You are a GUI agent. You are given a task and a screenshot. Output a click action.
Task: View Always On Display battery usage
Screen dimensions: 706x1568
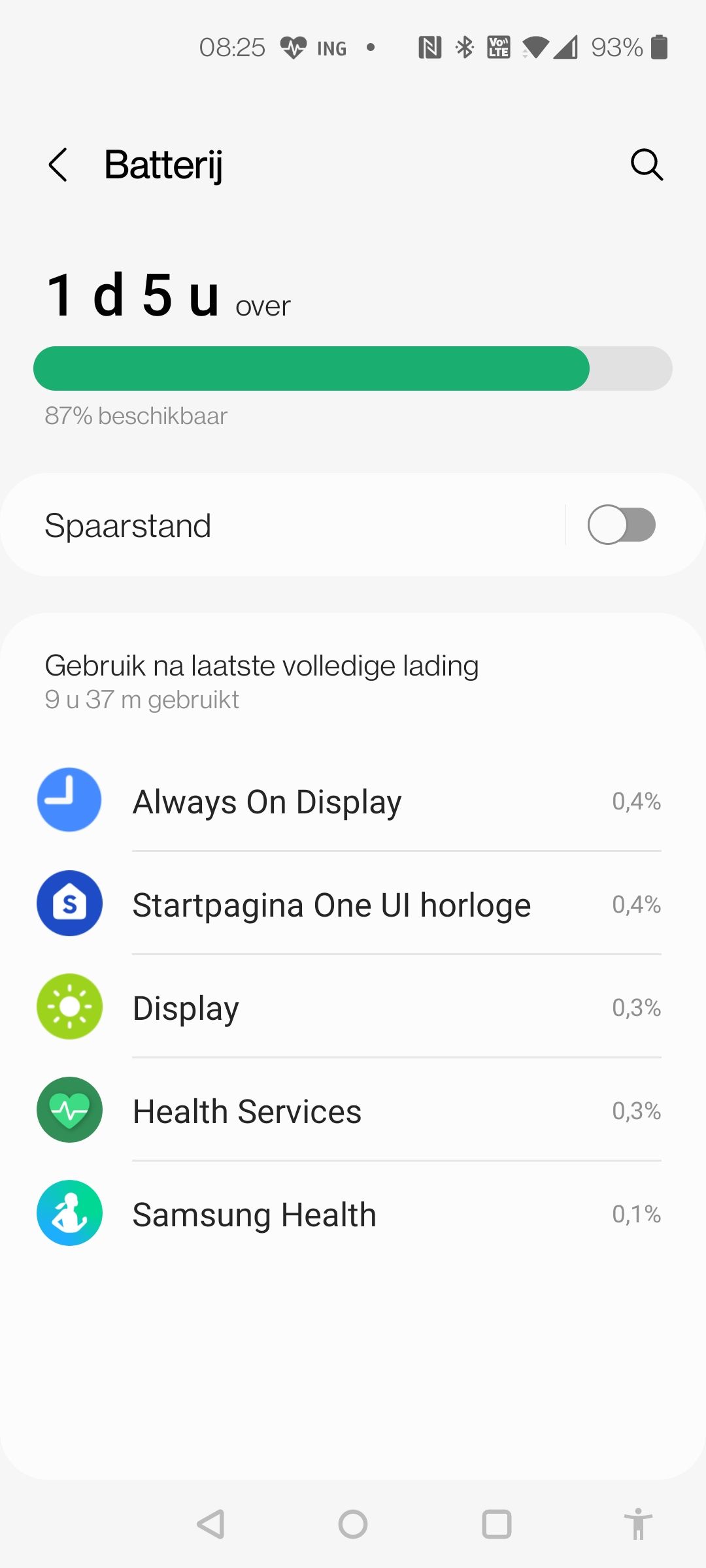[353, 801]
